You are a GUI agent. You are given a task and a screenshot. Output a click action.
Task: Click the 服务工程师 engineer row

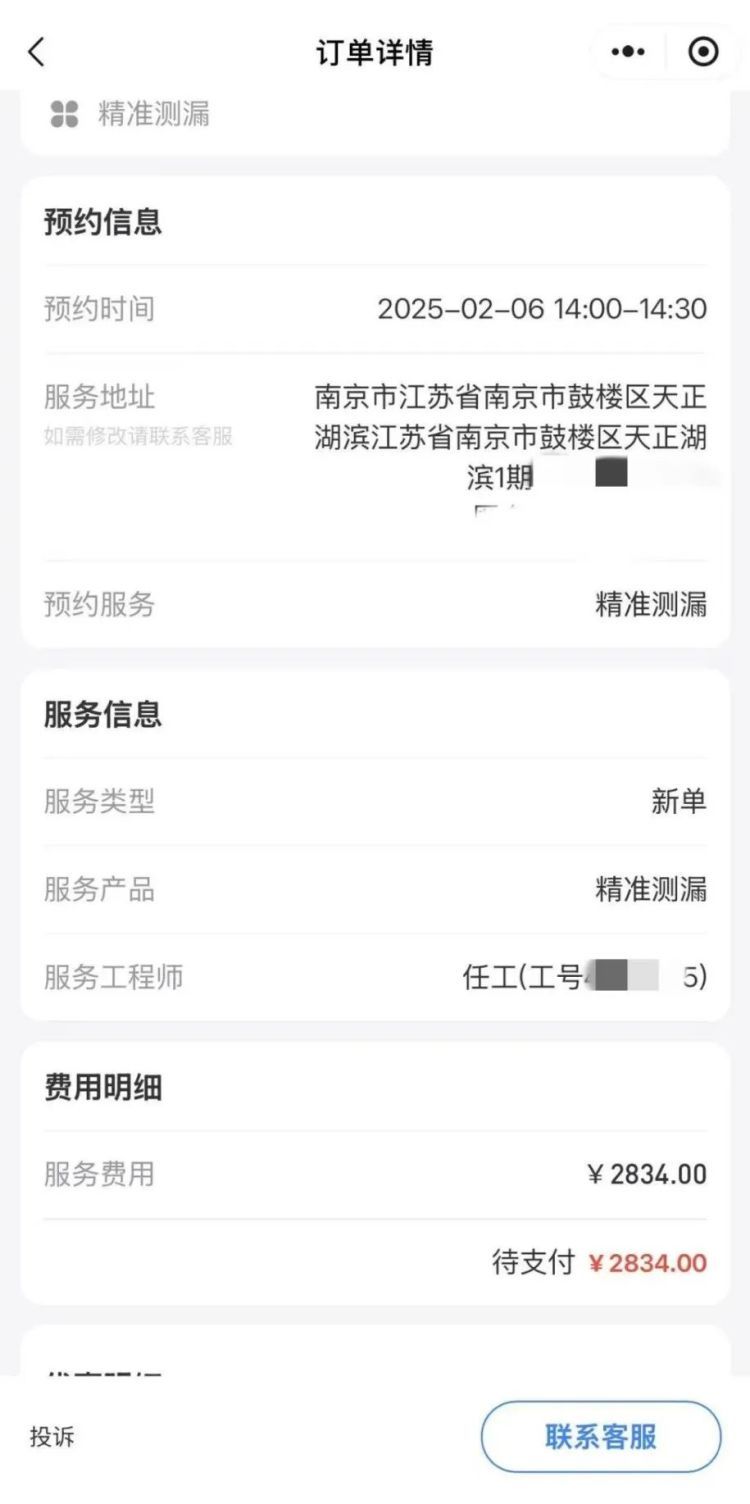coord(375,980)
